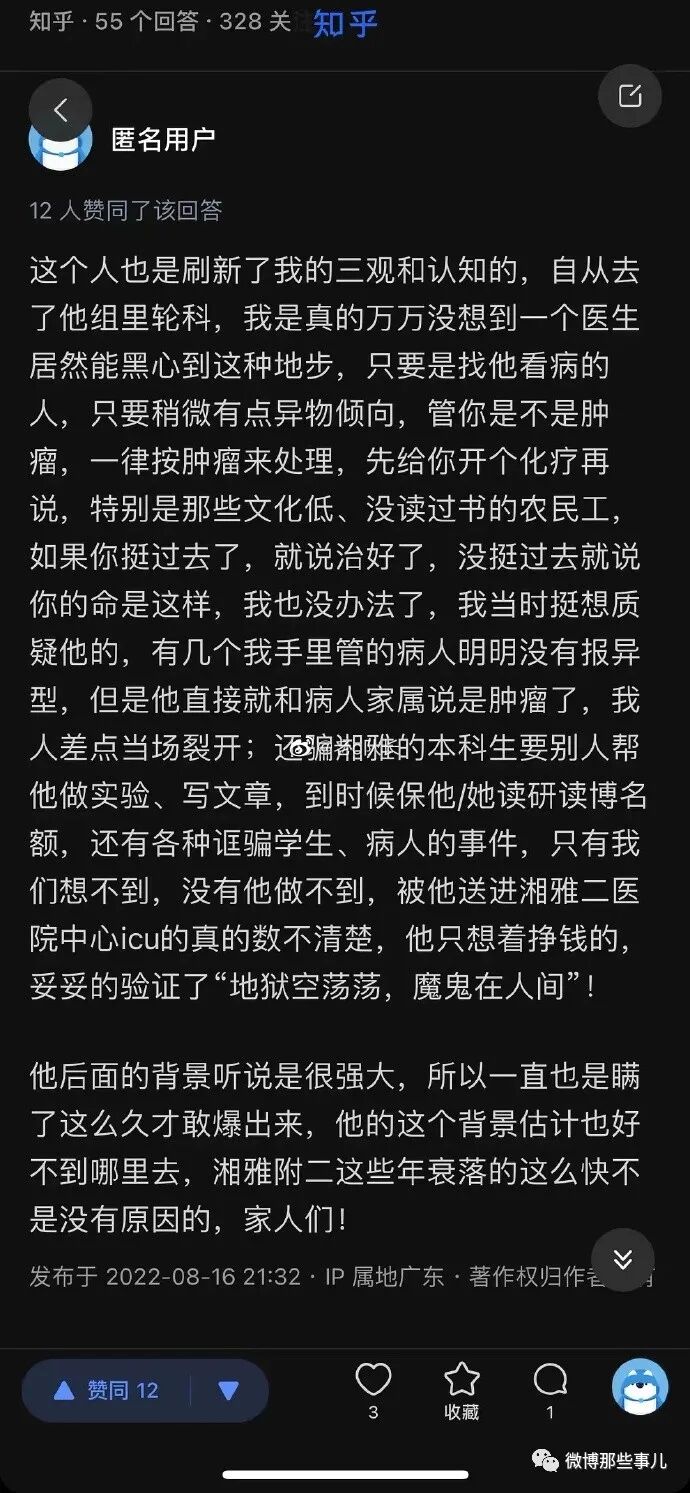Jump to next answer with double-chevron button
This screenshot has width=690, height=1493.
(623, 1260)
